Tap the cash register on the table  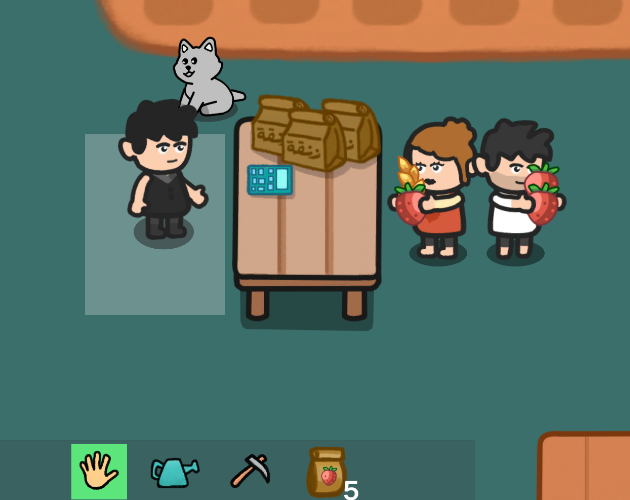coord(270,179)
